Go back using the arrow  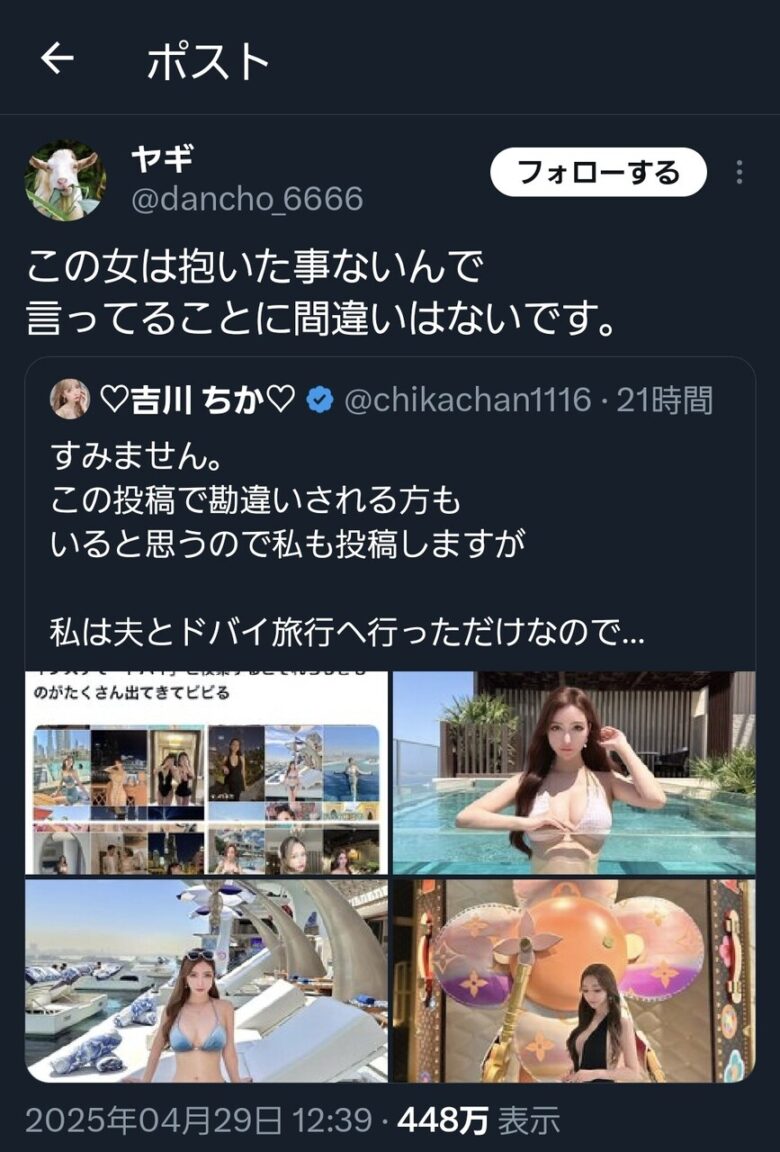[x=57, y=60]
